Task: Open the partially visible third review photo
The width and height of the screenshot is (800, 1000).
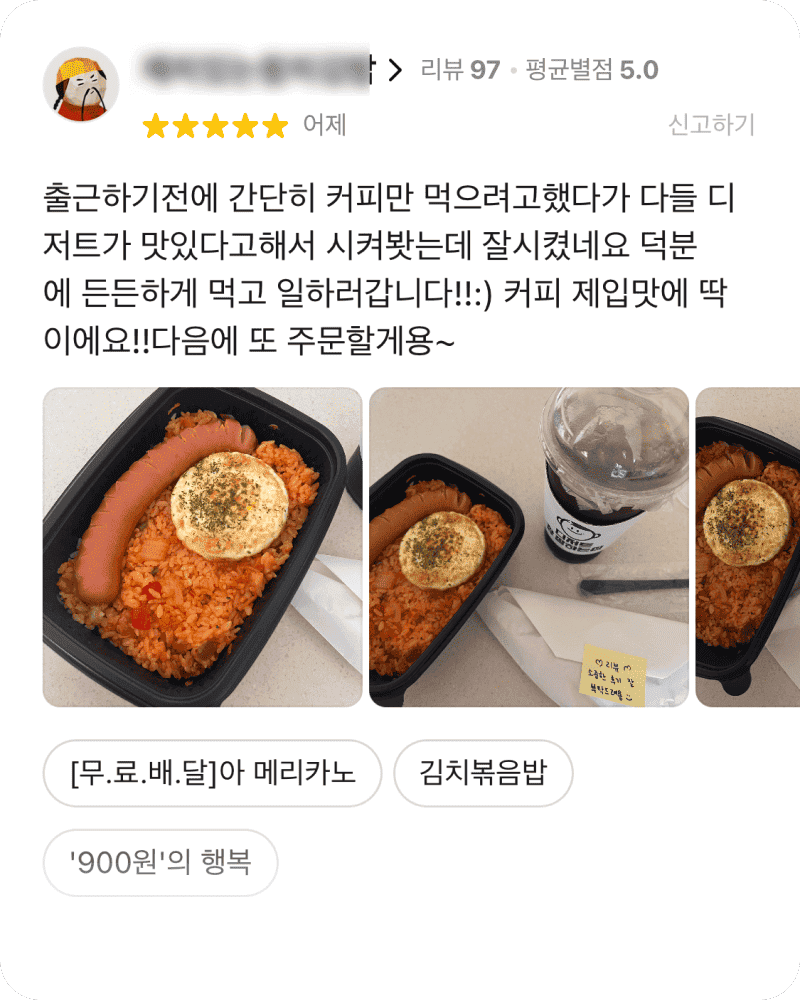Action: click(x=748, y=547)
